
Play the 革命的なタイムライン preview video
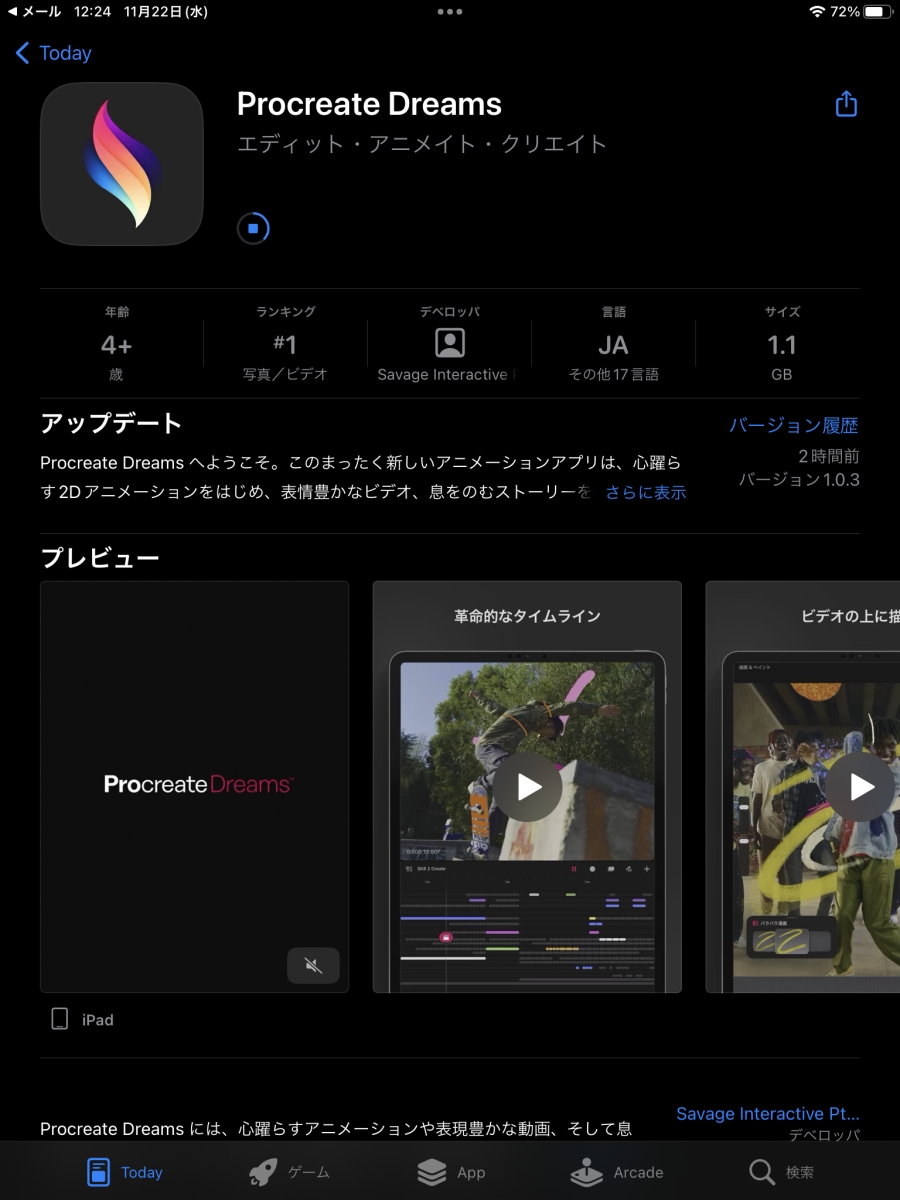pyautogui.click(x=527, y=787)
